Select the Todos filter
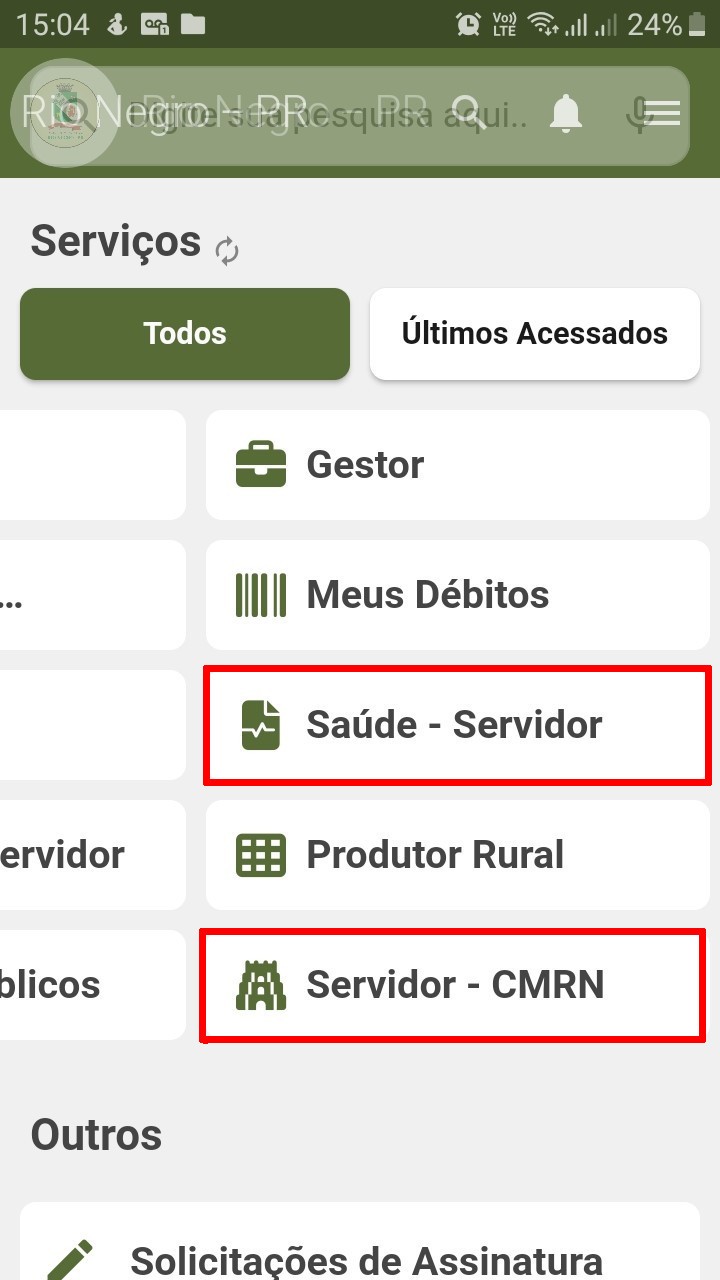The height and width of the screenshot is (1280, 720). click(185, 333)
